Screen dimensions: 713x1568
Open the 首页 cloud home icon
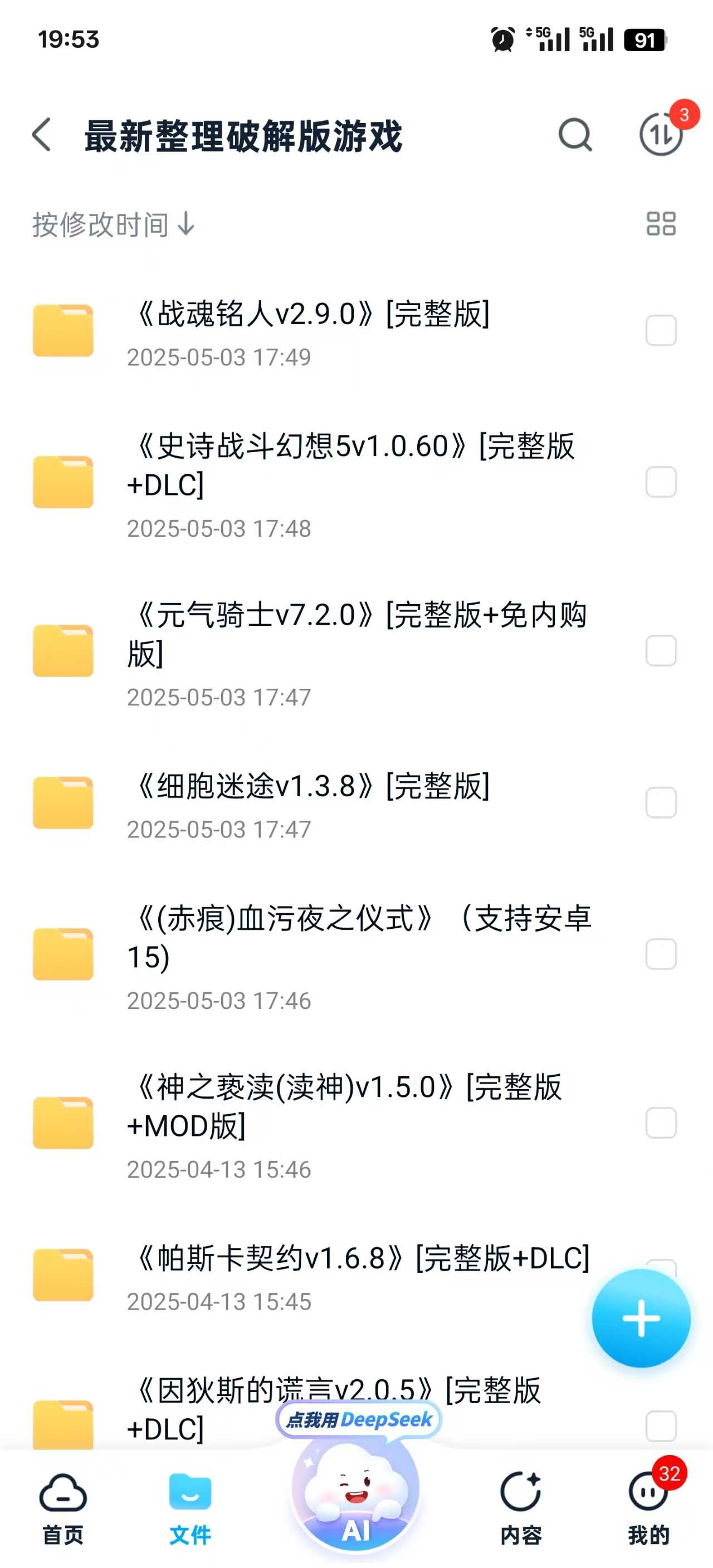(62, 1492)
